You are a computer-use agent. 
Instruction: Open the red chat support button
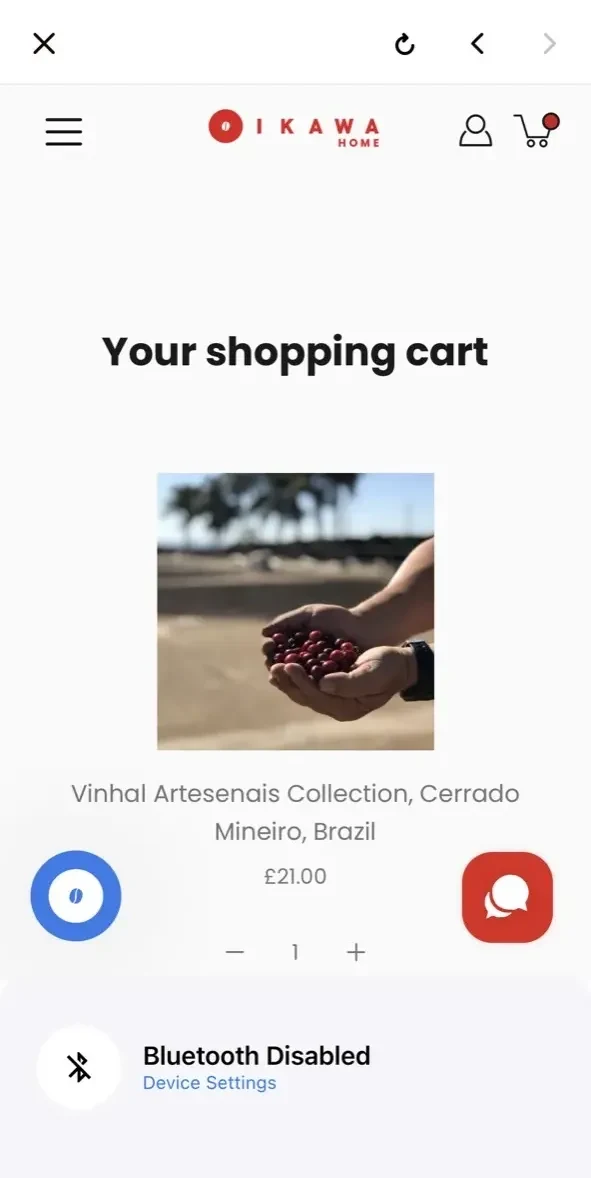click(508, 896)
